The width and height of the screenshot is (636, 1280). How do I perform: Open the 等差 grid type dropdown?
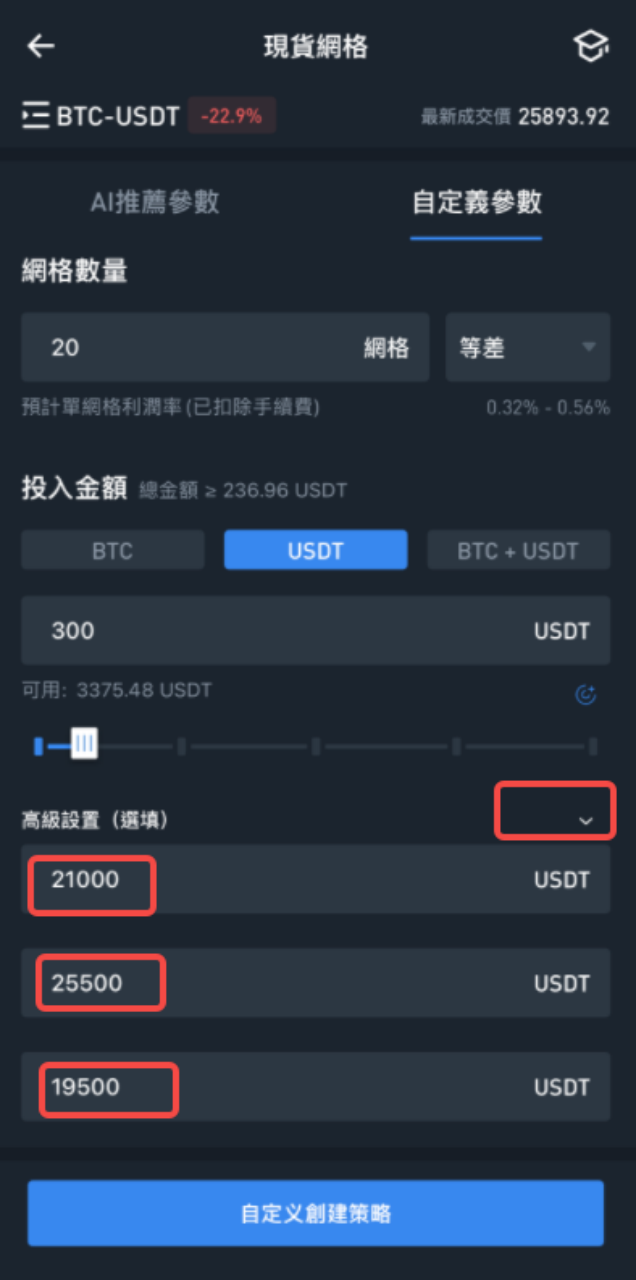click(x=527, y=347)
